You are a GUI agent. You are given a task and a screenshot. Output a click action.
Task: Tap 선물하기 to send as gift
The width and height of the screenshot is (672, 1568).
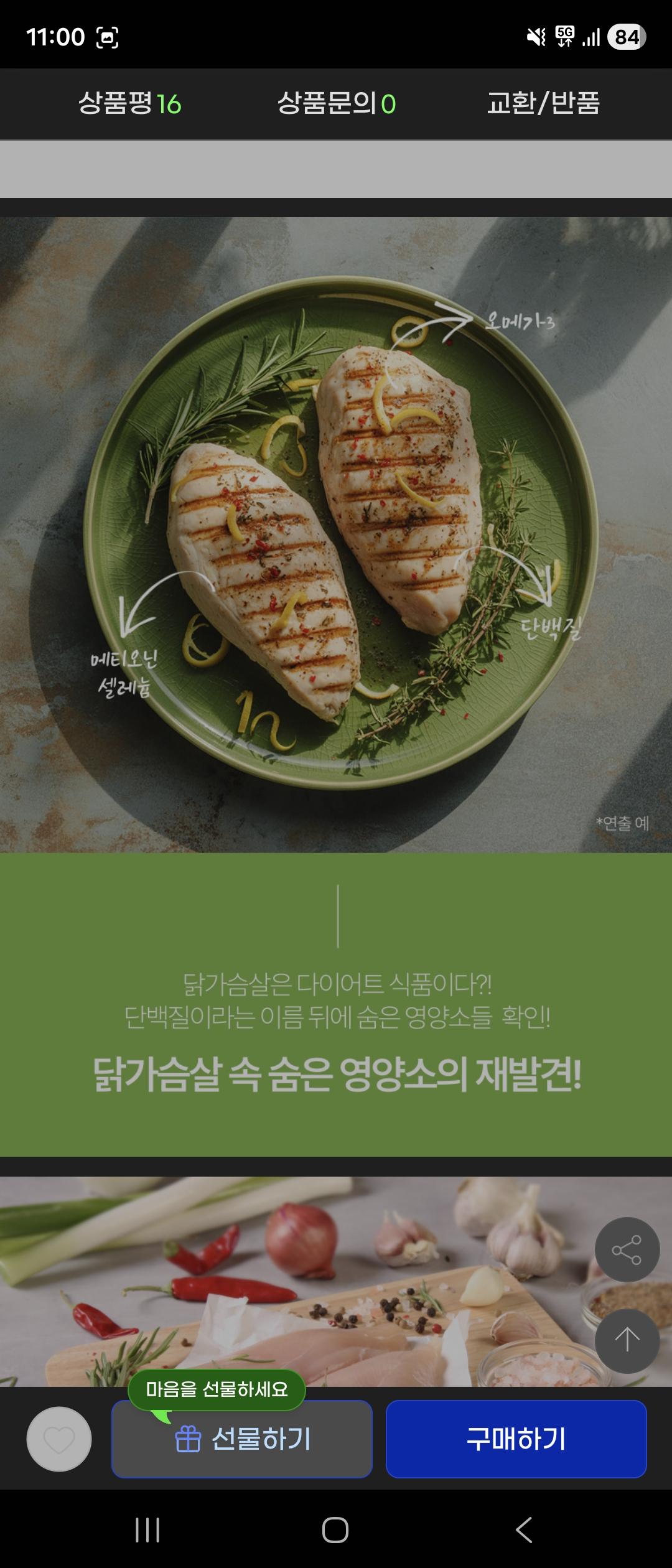pos(242,1439)
